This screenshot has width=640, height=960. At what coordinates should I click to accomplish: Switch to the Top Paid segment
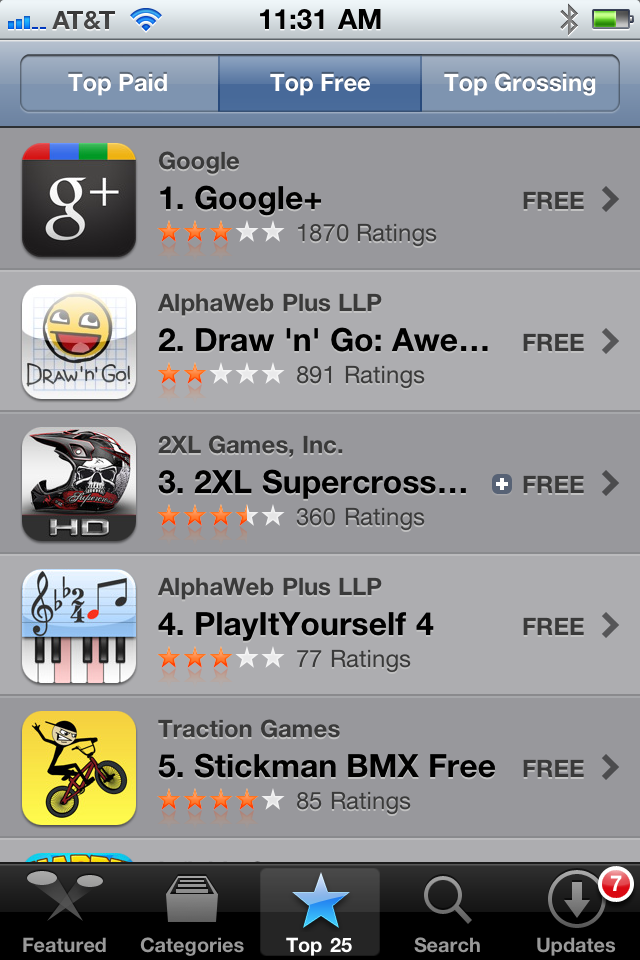pos(118,83)
